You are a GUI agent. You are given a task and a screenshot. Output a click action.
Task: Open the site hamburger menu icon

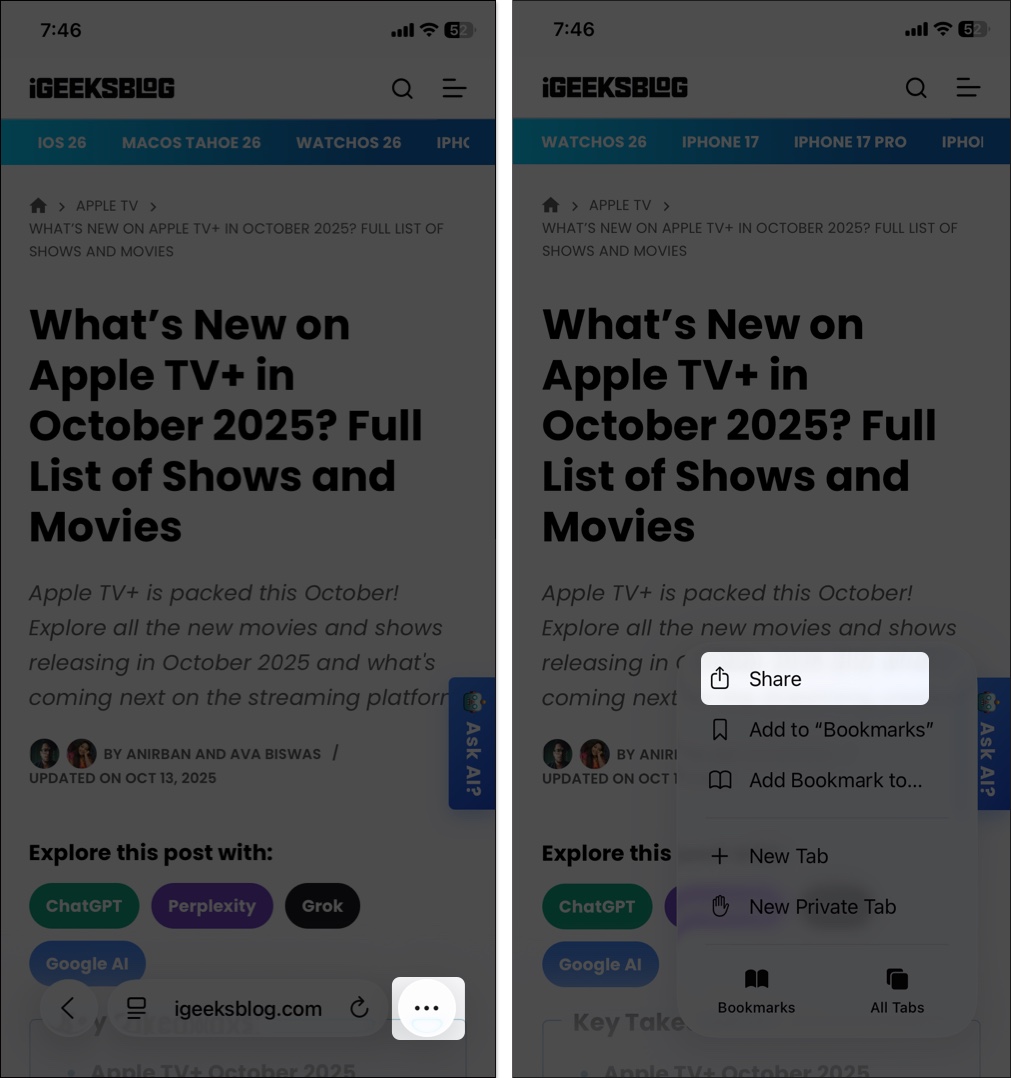455,89
